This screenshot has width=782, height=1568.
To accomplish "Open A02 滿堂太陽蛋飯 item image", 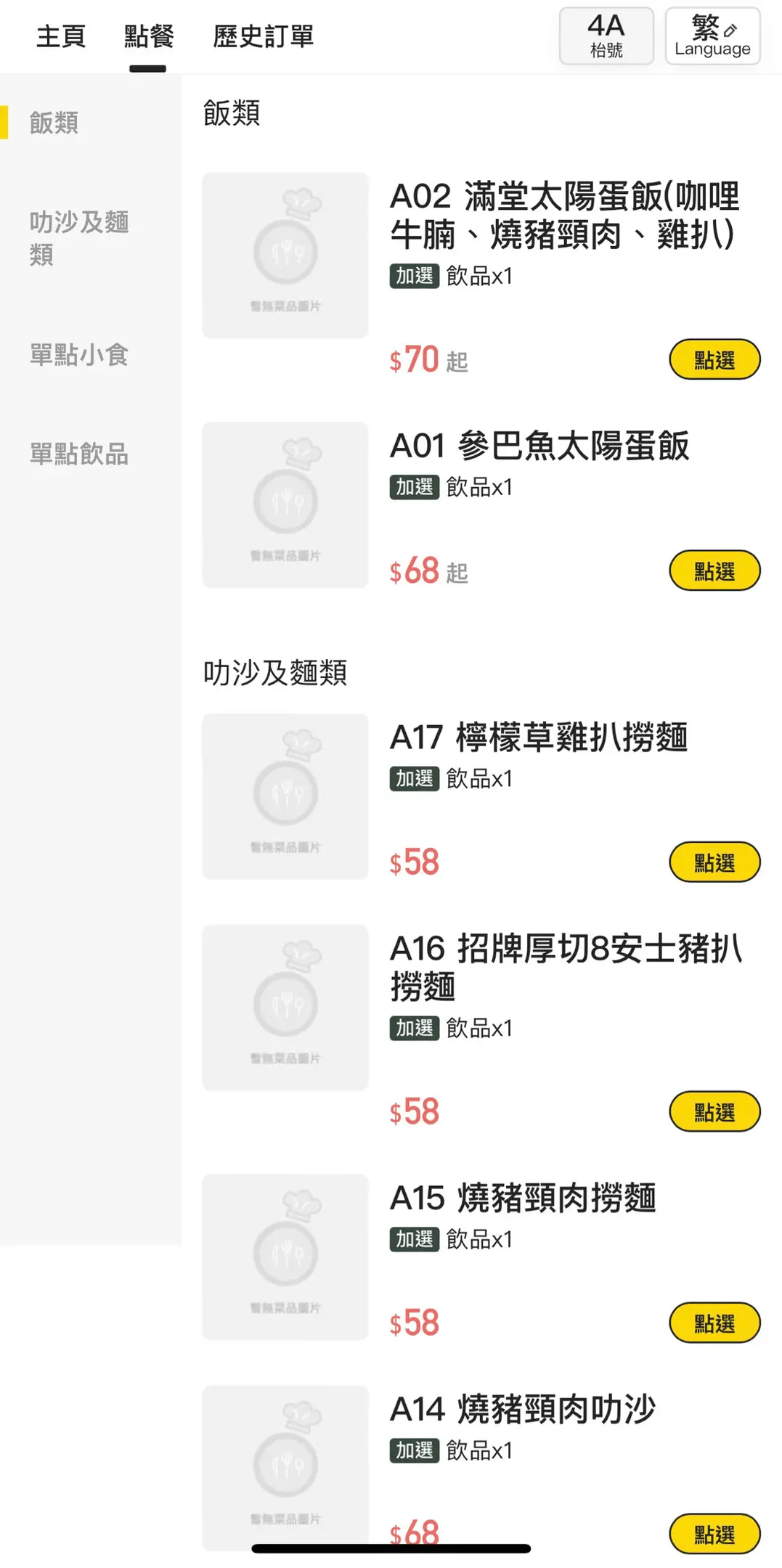I will [285, 256].
